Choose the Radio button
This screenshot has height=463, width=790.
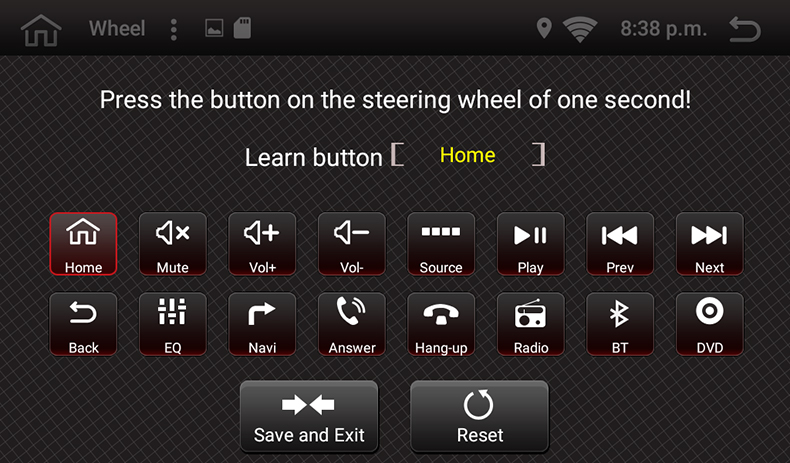pyautogui.click(x=531, y=324)
